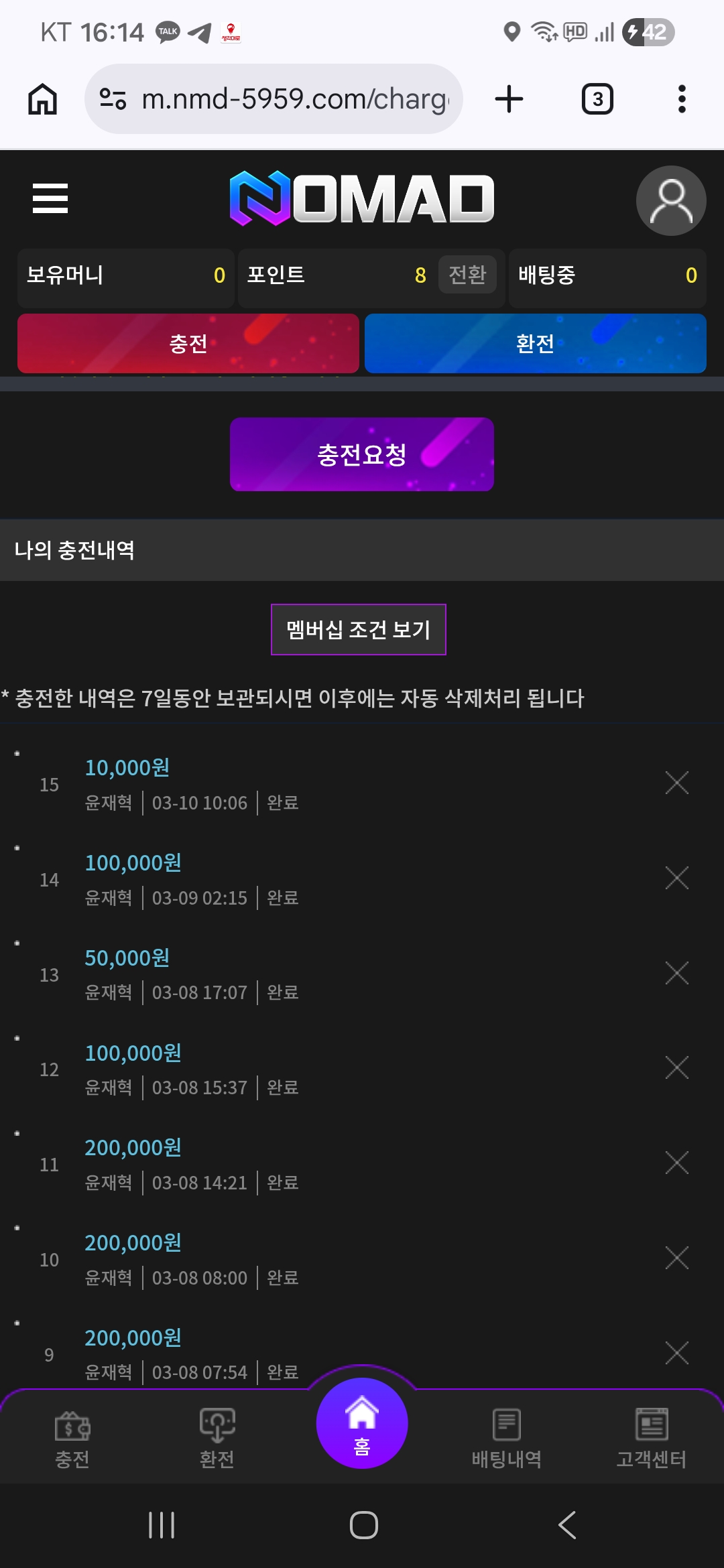Delete charge record dated 03-08 08:00

pos(676,1258)
